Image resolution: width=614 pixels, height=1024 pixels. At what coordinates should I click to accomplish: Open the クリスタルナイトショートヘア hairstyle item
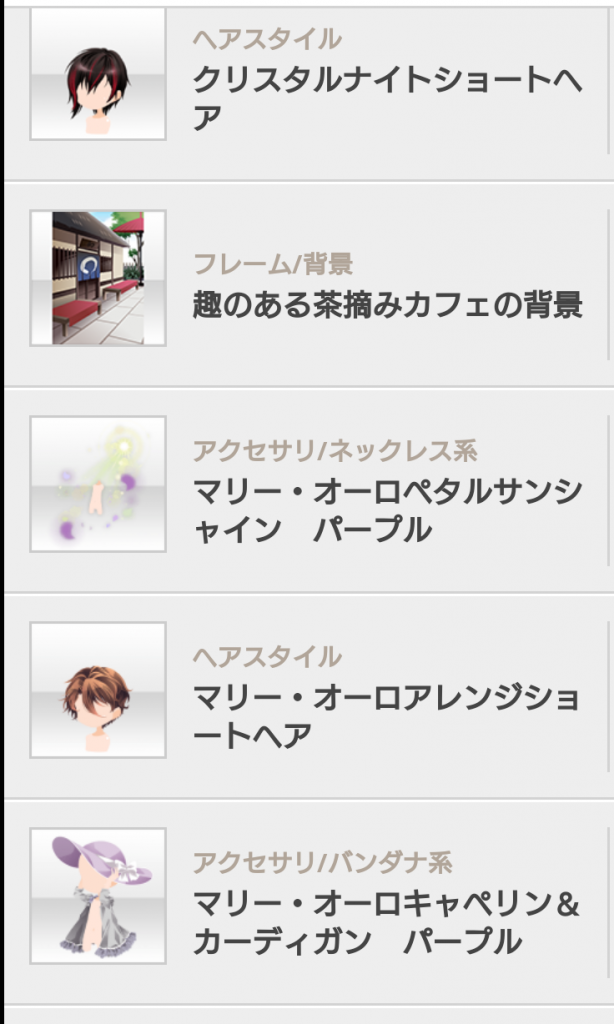(307, 93)
